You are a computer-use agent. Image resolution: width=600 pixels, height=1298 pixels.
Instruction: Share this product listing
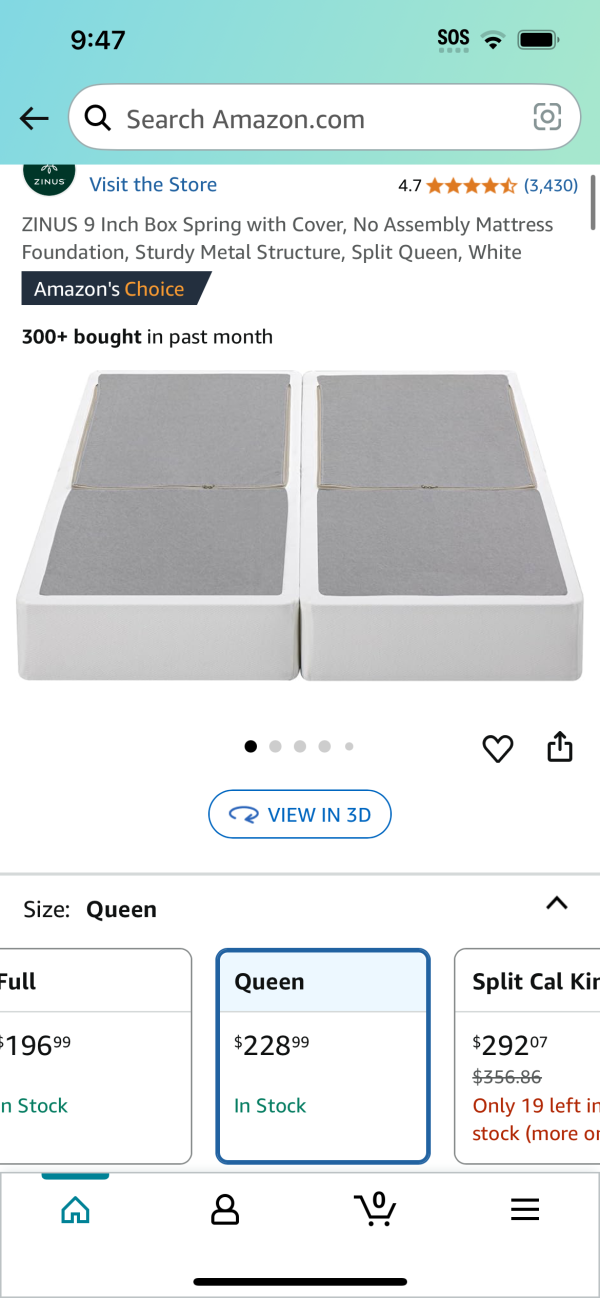(560, 747)
